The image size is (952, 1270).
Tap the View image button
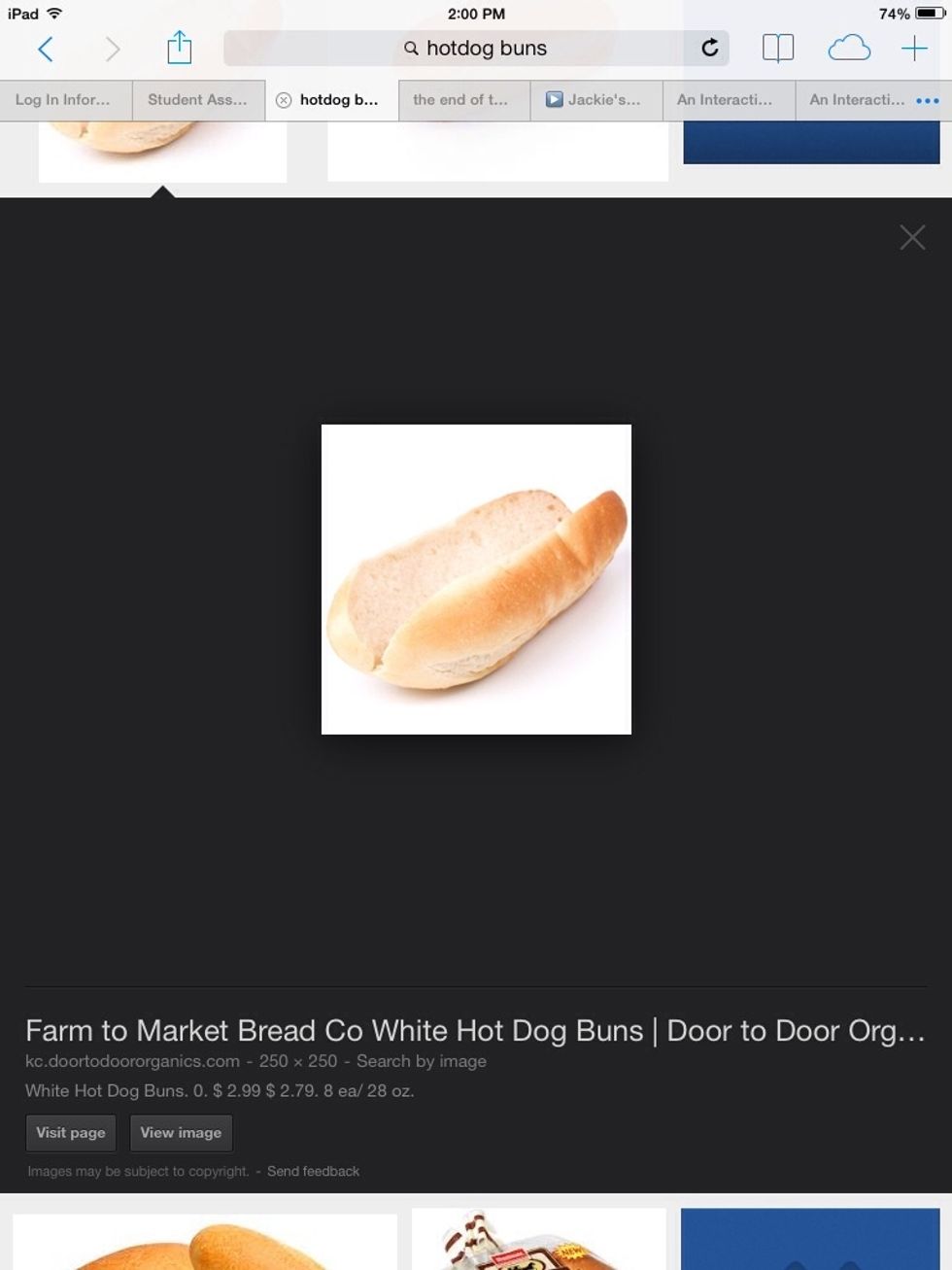coord(181,1133)
